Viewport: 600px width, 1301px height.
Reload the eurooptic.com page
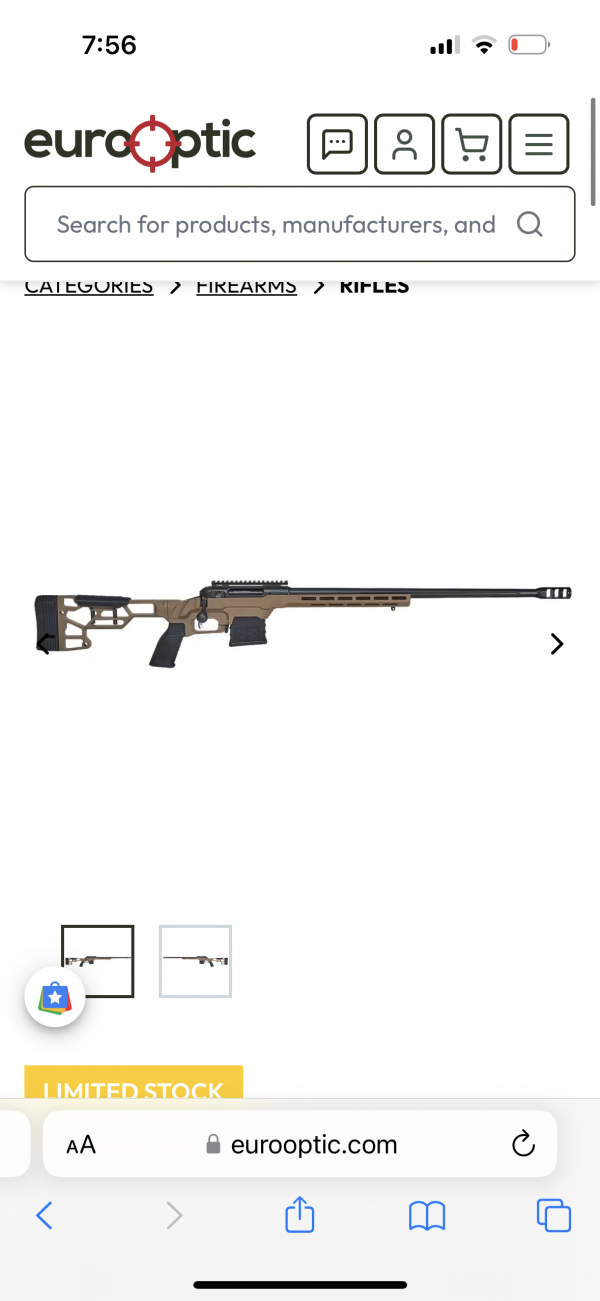click(x=523, y=1145)
